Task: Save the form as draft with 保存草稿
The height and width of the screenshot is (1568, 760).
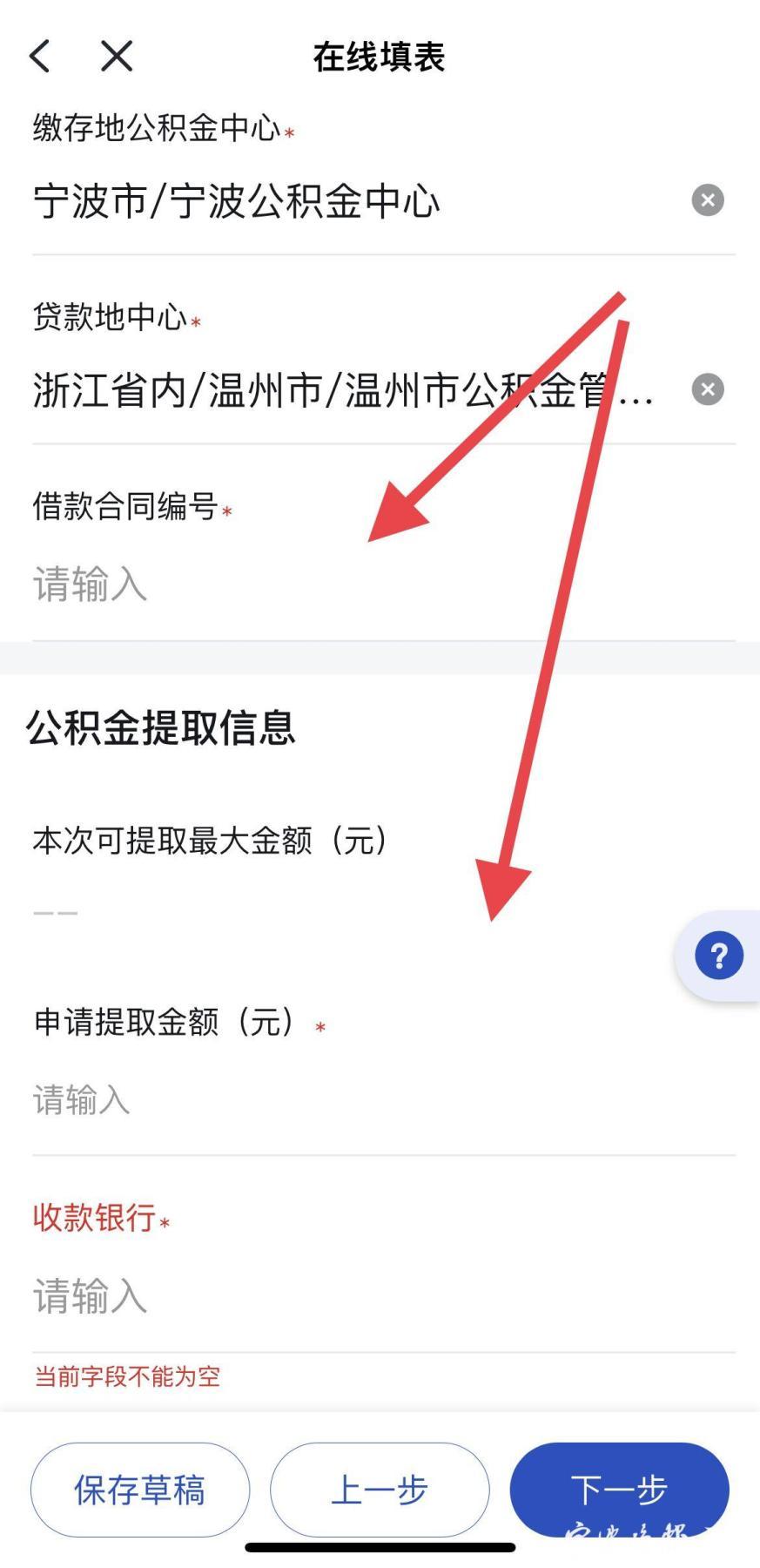Action: [140, 1490]
